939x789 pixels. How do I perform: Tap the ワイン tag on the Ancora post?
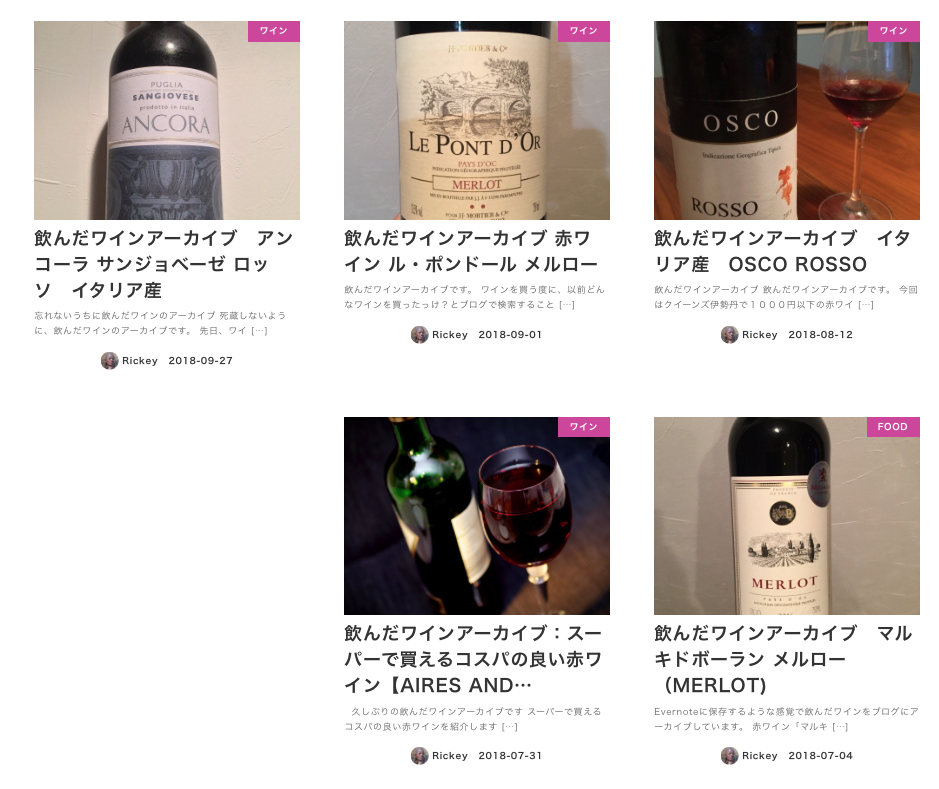coord(274,31)
